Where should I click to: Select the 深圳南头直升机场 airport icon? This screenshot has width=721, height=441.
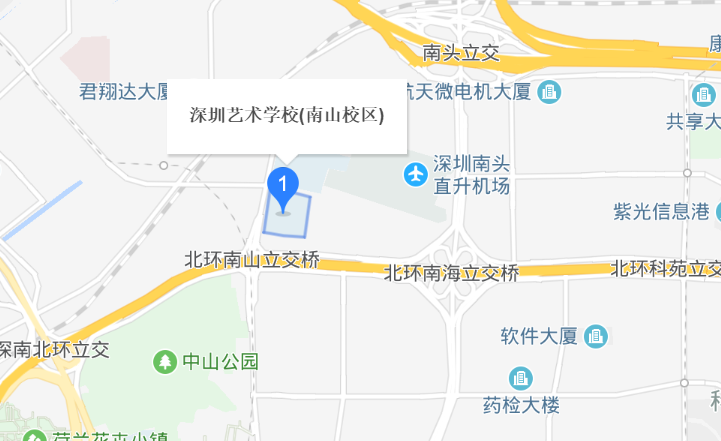point(416,174)
